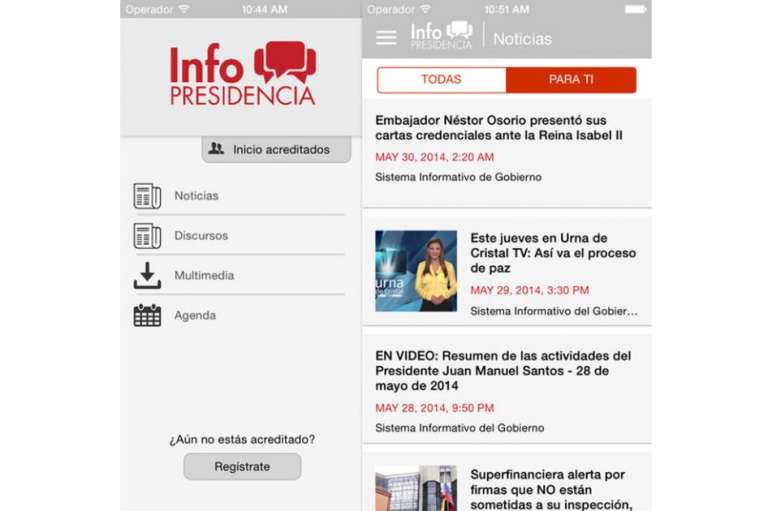Open Noticias from the side menu
The width and height of the screenshot is (768, 511).
click(239, 196)
